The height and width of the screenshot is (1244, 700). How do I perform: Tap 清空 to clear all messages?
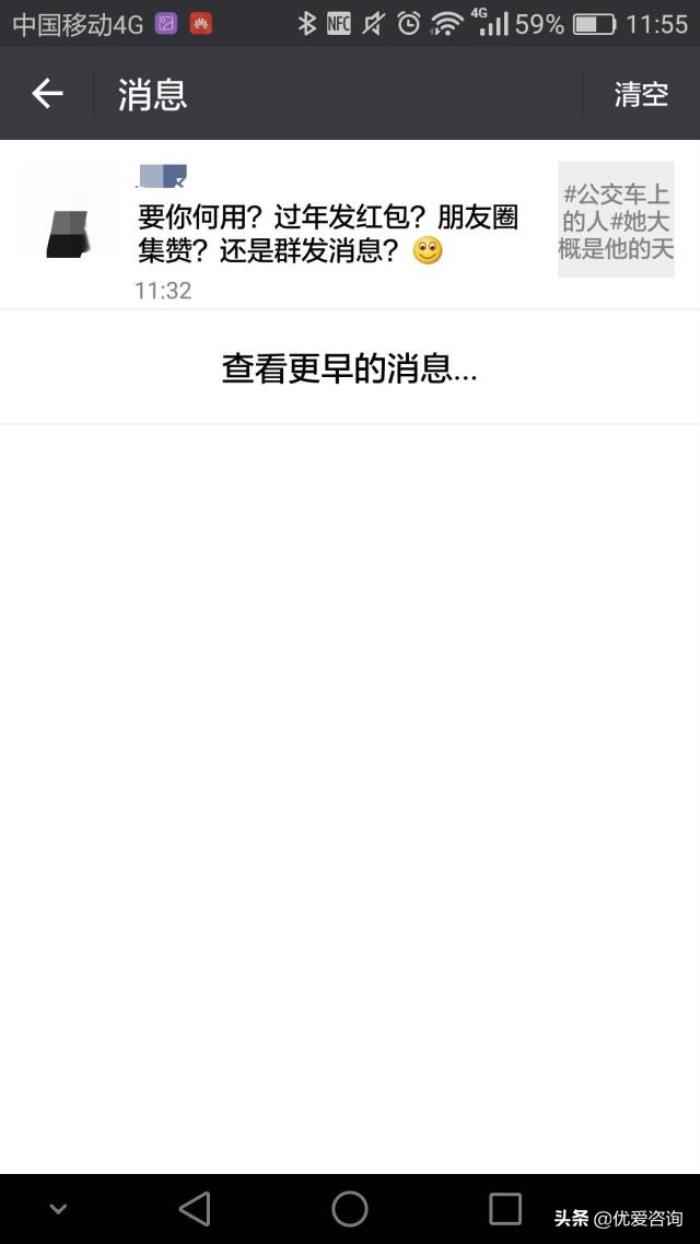640,94
